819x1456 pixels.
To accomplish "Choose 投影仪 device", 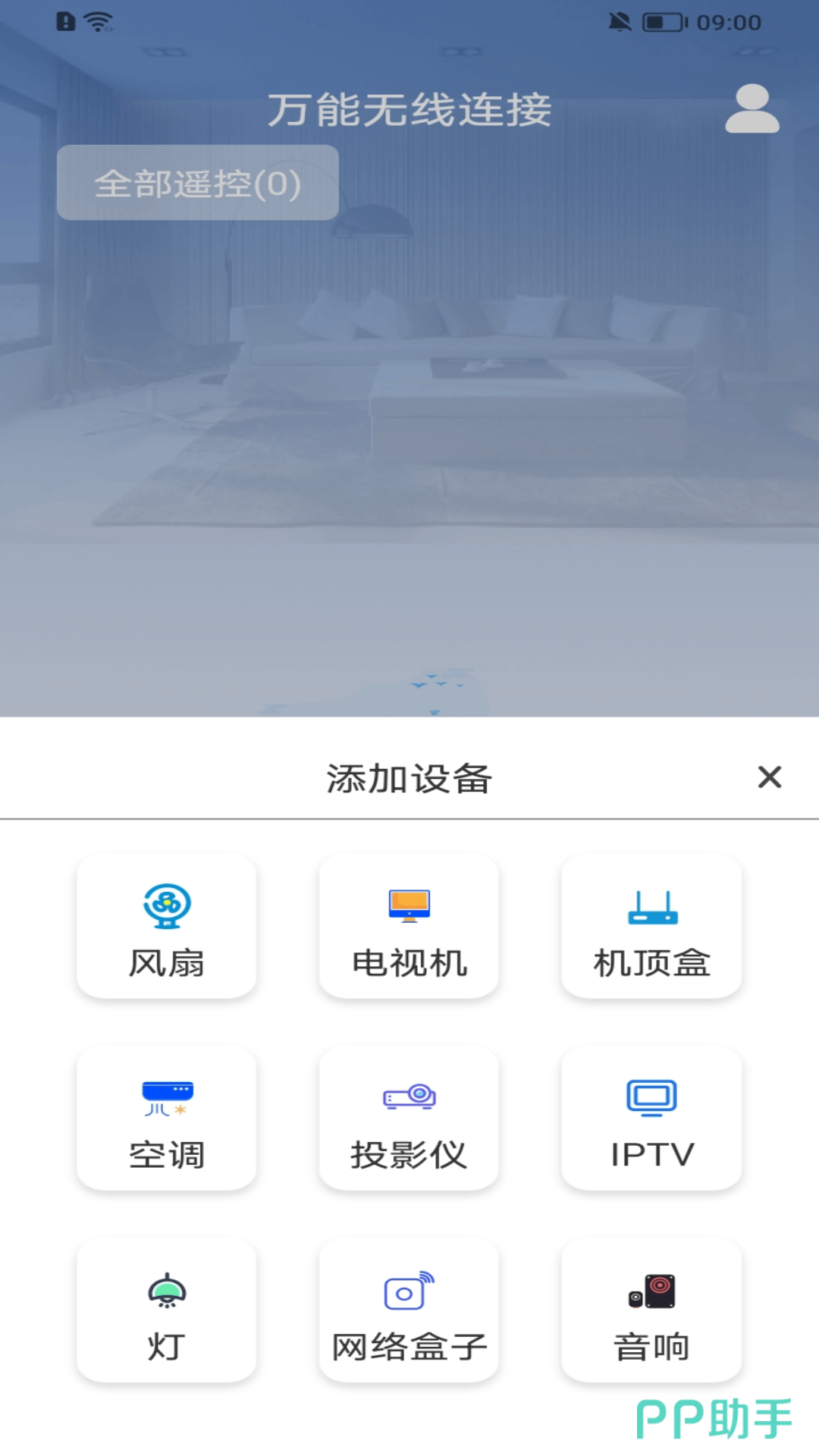I will [x=409, y=1119].
